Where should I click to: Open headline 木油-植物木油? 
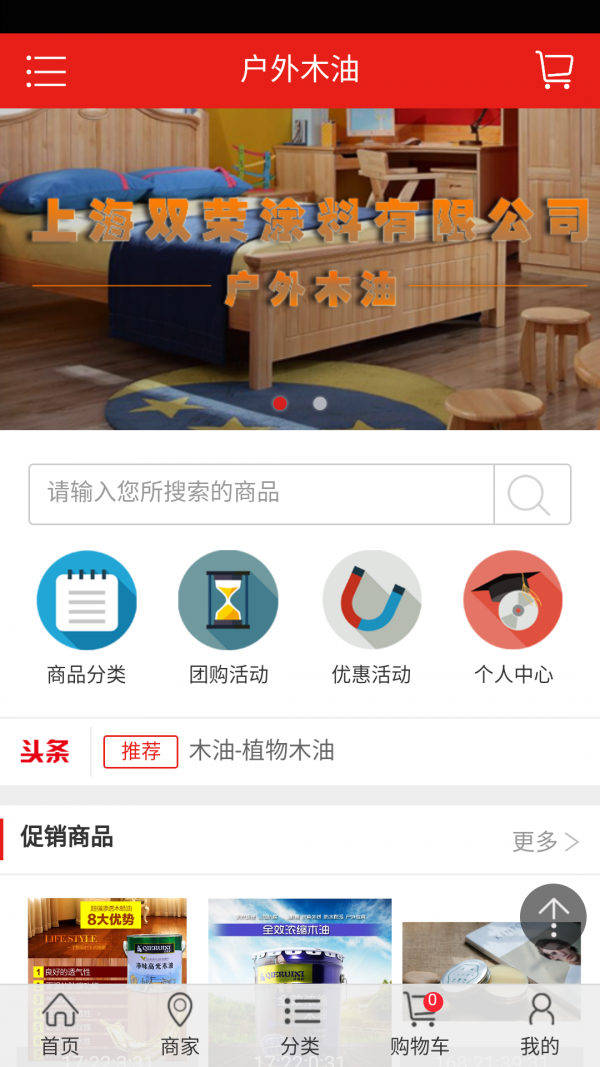pyautogui.click(x=262, y=751)
